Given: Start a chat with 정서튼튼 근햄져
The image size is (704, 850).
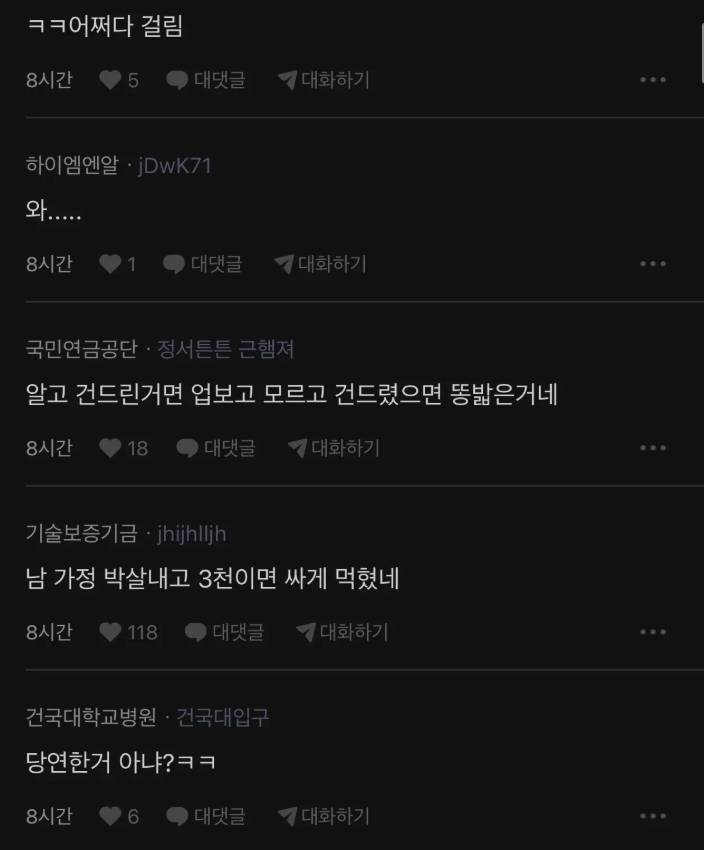Looking at the screenshot, I should (334, 448).
